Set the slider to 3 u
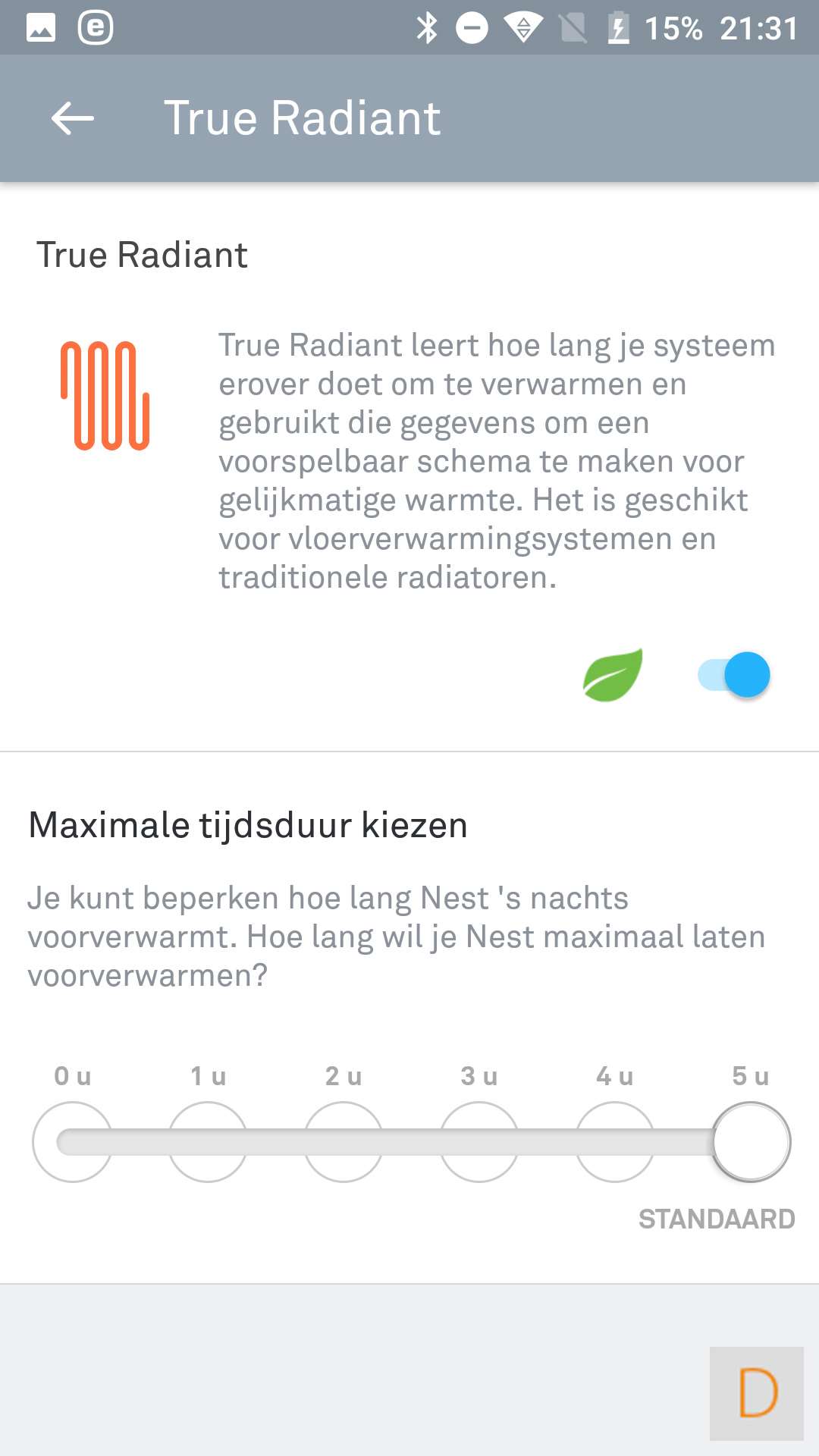 (479, 1141)
